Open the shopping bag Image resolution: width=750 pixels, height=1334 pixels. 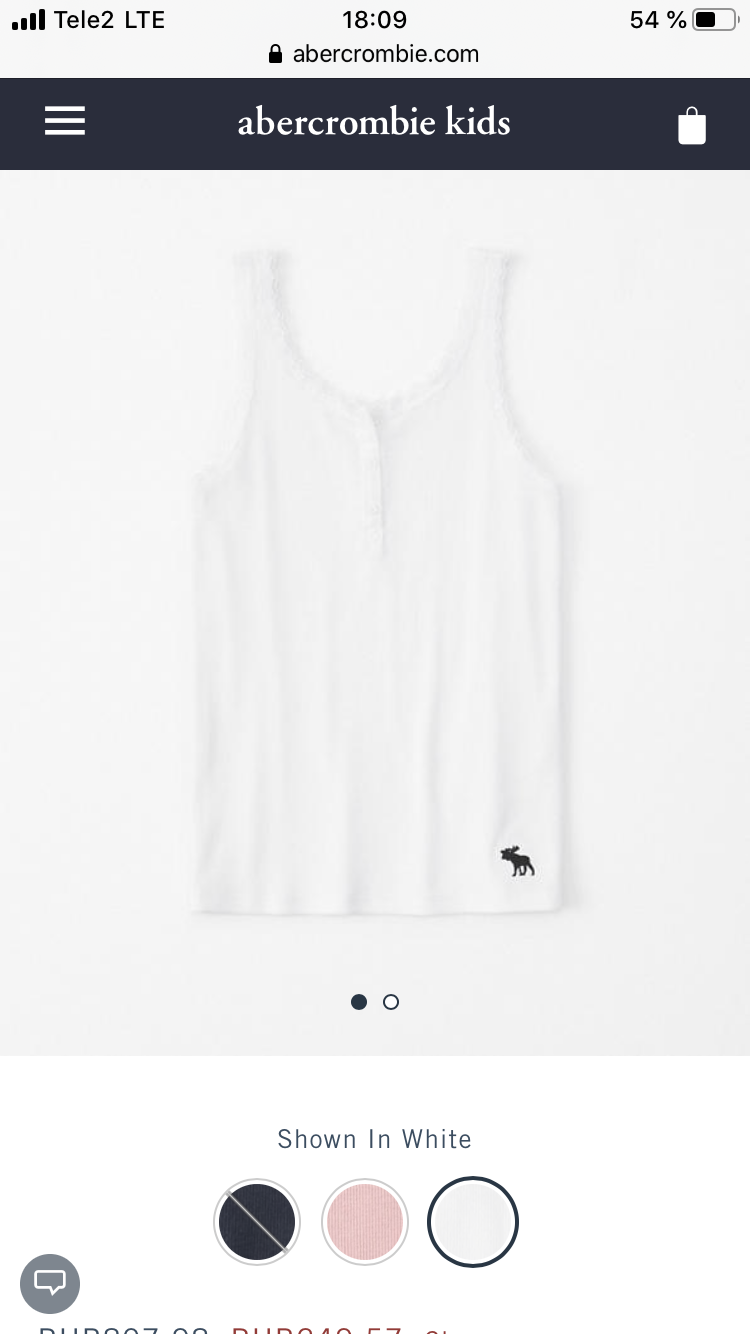tap(692, 126)
